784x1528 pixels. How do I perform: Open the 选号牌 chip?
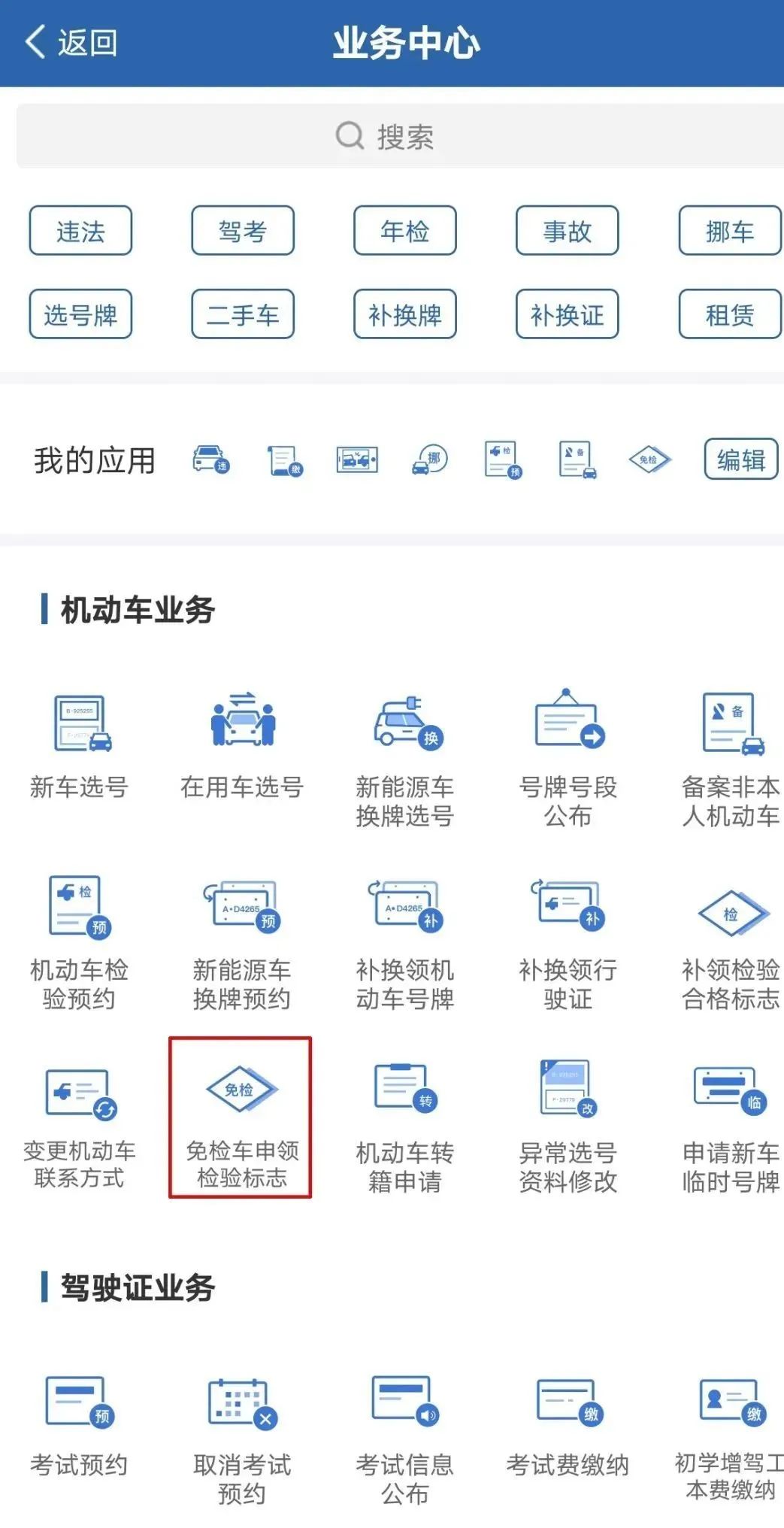coord(80,314)
